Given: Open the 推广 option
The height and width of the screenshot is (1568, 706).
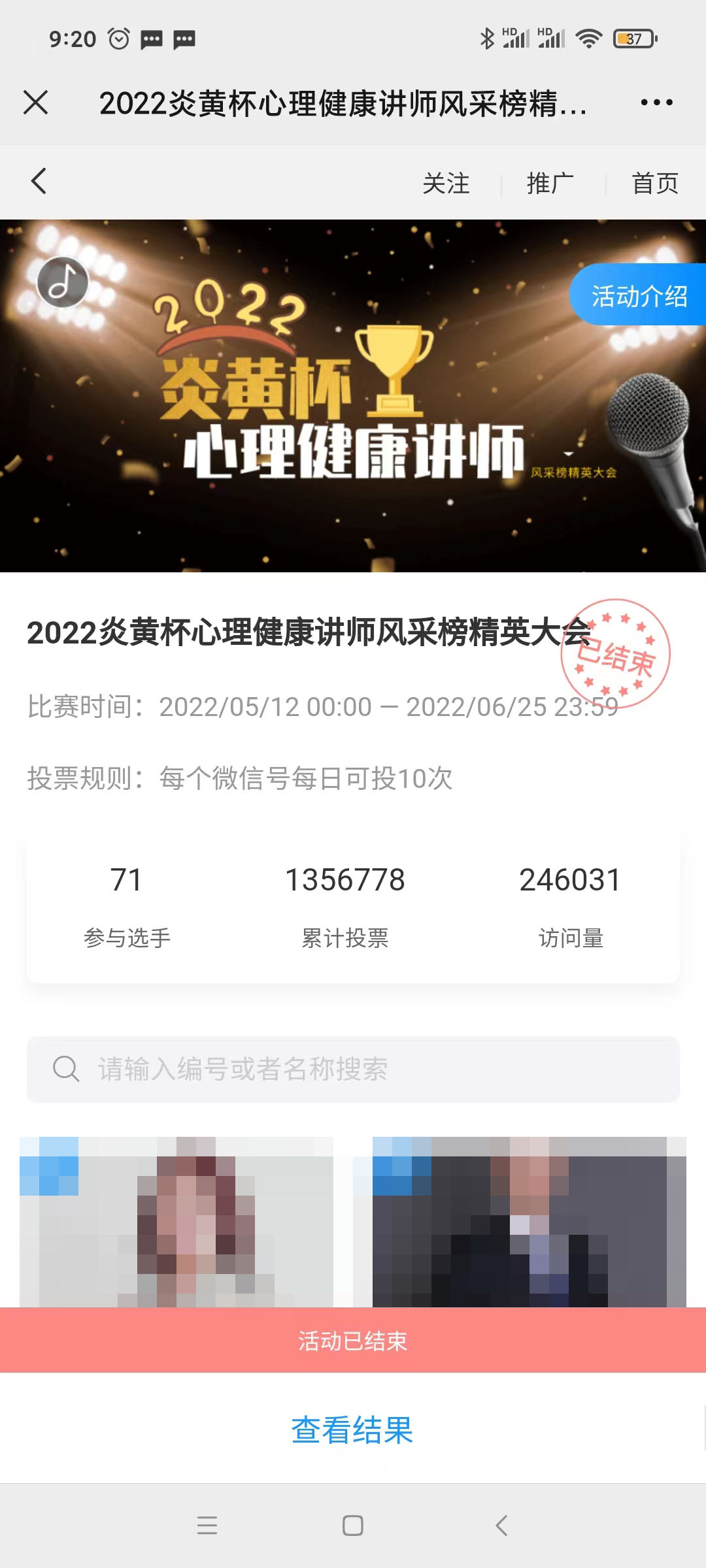Looking at the screenshot, I should tap(550, 184).
